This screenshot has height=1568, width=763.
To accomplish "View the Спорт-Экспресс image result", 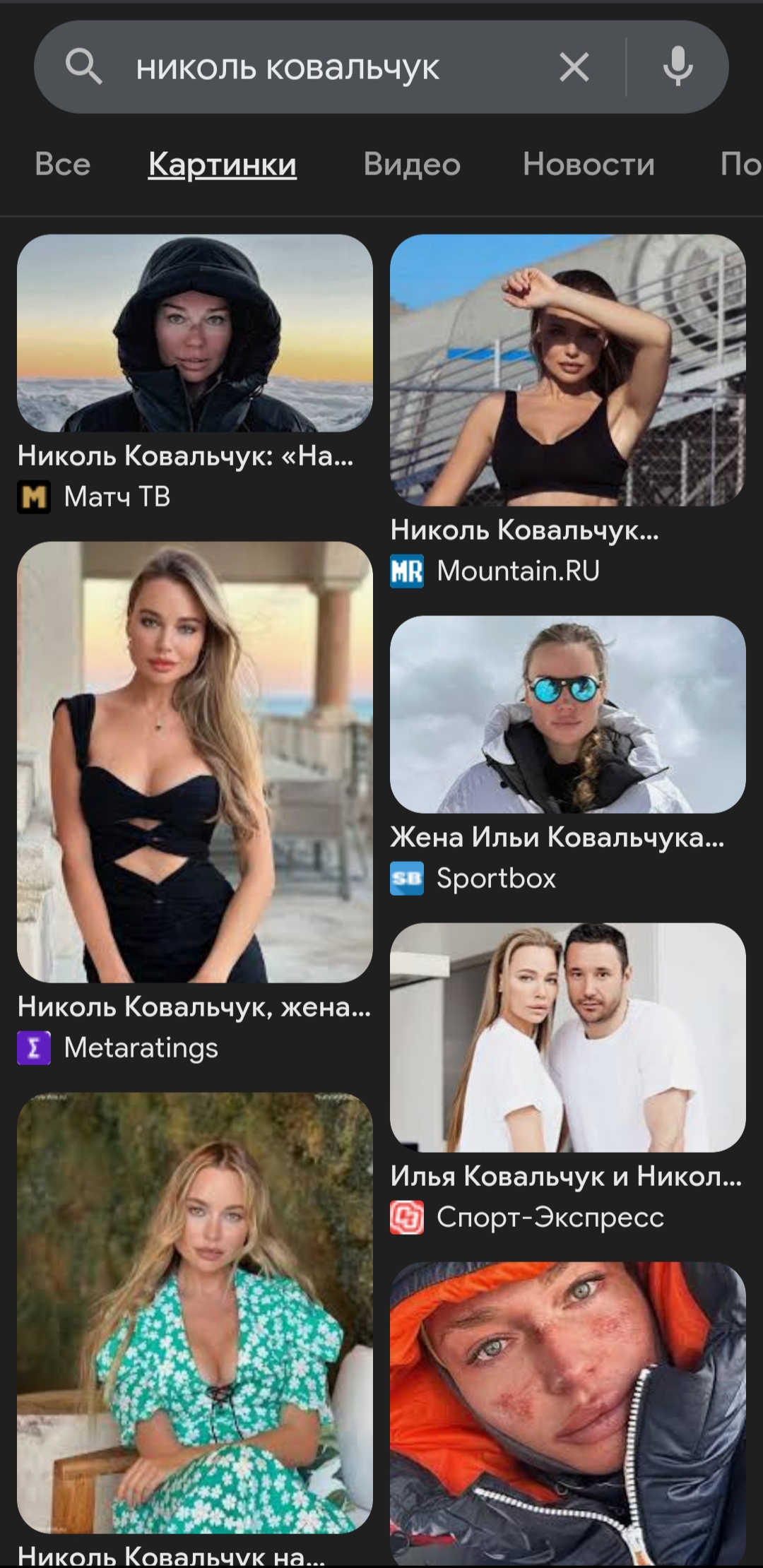I will click(x=567, y=1037).
